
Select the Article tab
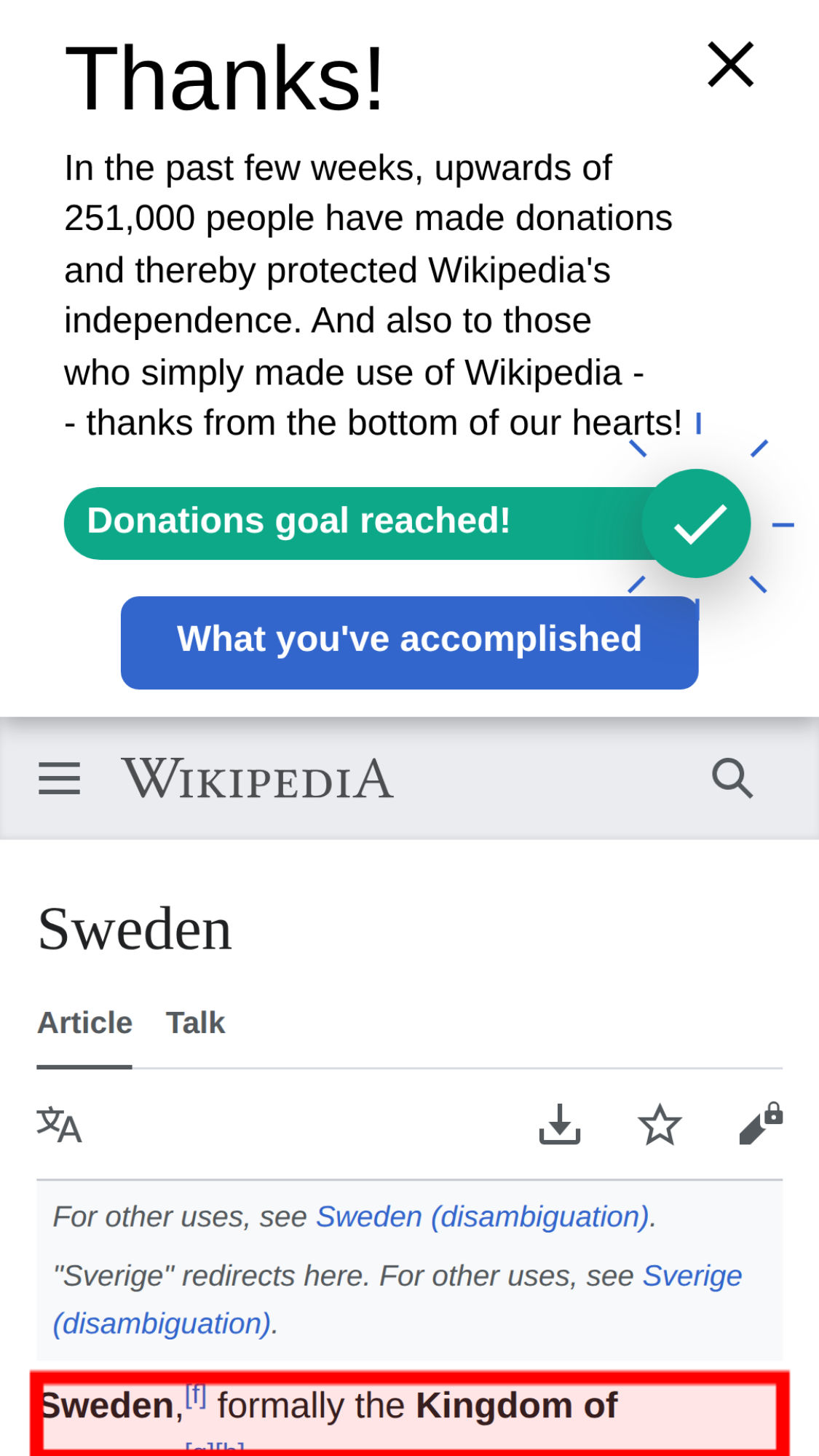point(84,1023)
